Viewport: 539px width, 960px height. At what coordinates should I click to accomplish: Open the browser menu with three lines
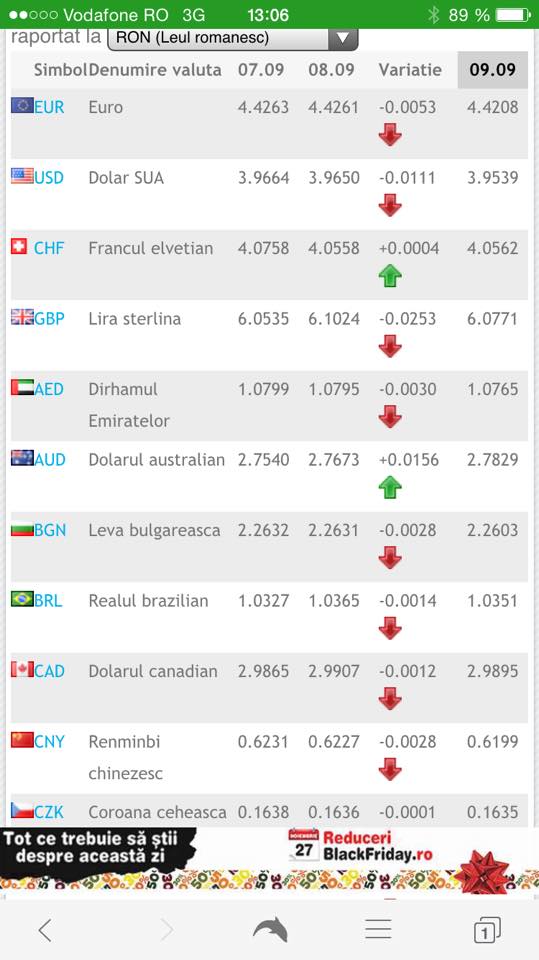click(x=378, y=929)
